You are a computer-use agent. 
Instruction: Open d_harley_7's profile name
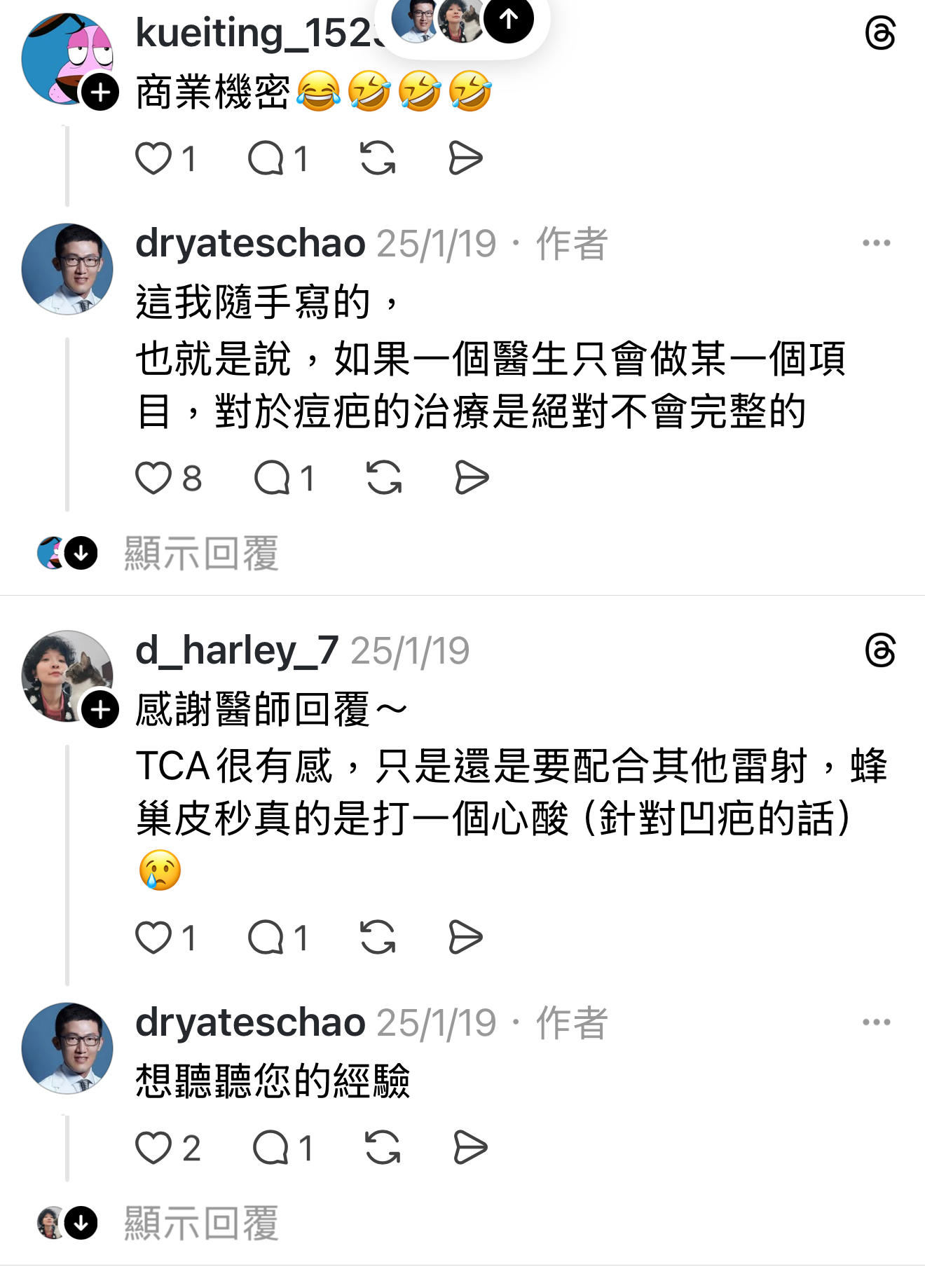tap(237, 650)
